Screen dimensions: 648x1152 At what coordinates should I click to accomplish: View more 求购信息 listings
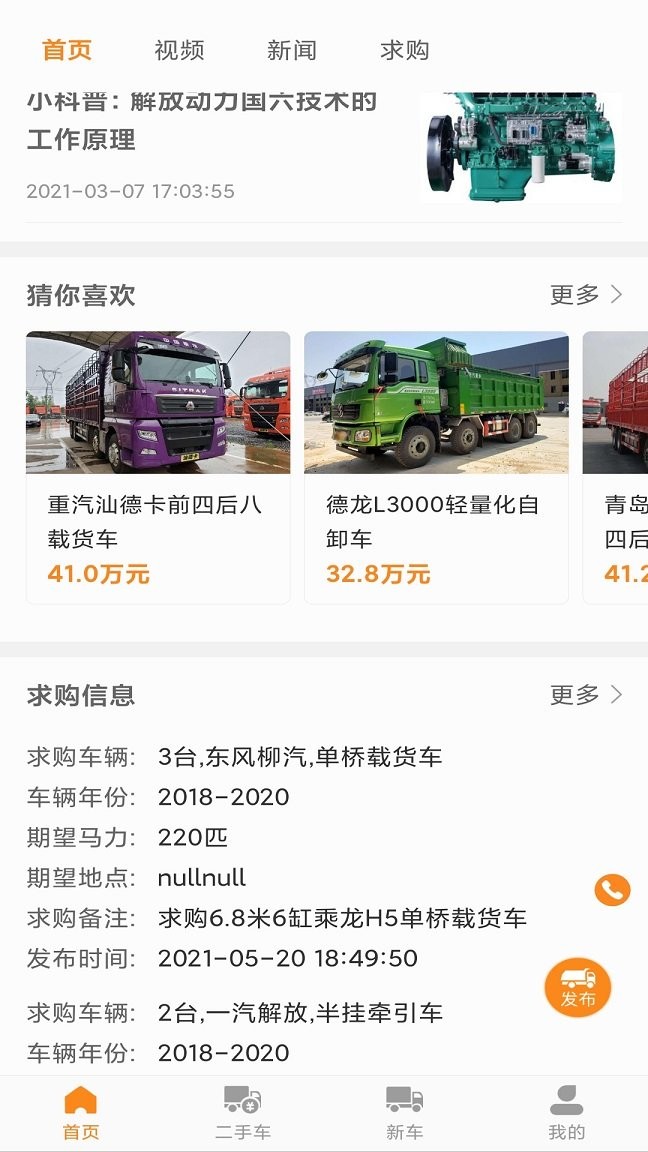pos(586,695)
